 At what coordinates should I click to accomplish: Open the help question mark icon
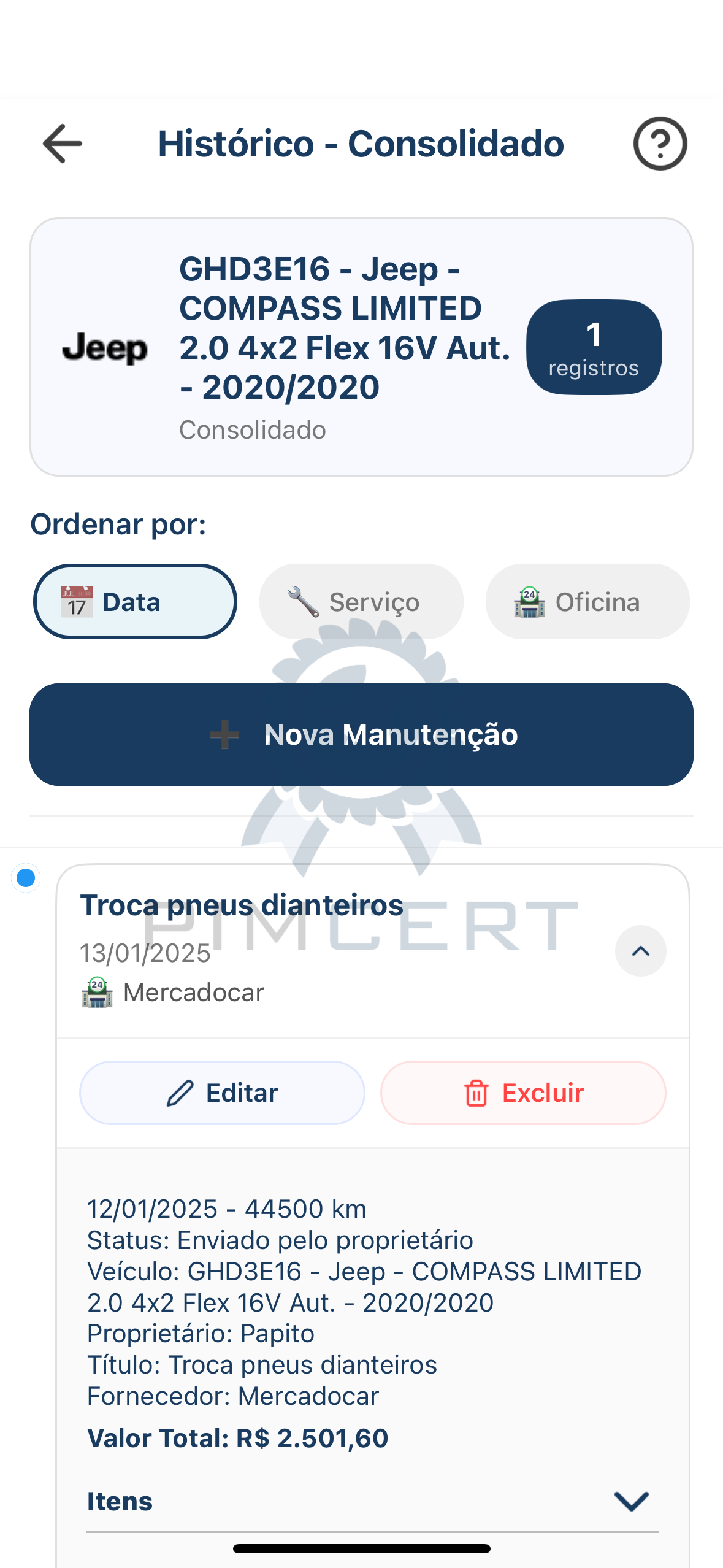click(x=660, y=144)
